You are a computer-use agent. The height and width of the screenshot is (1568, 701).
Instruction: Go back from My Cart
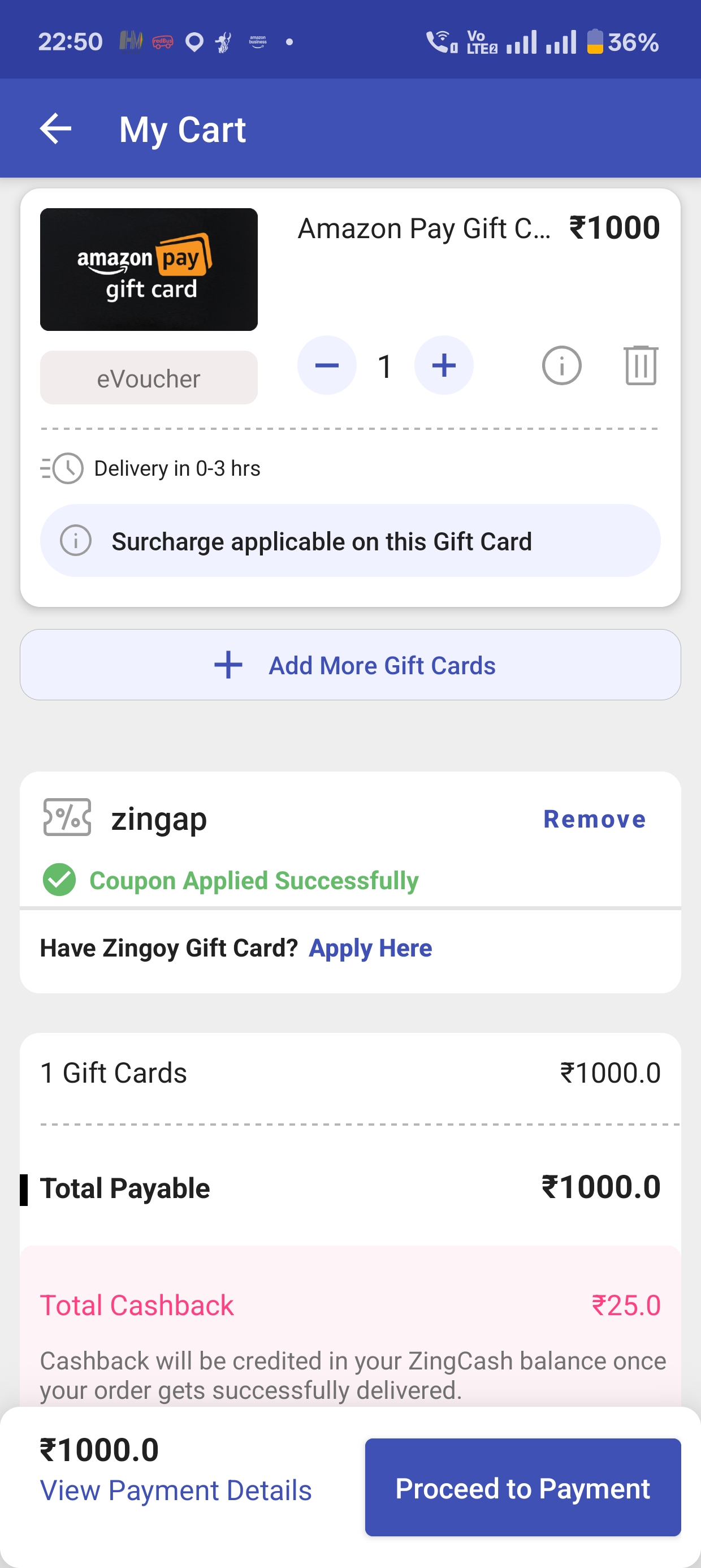56,129
